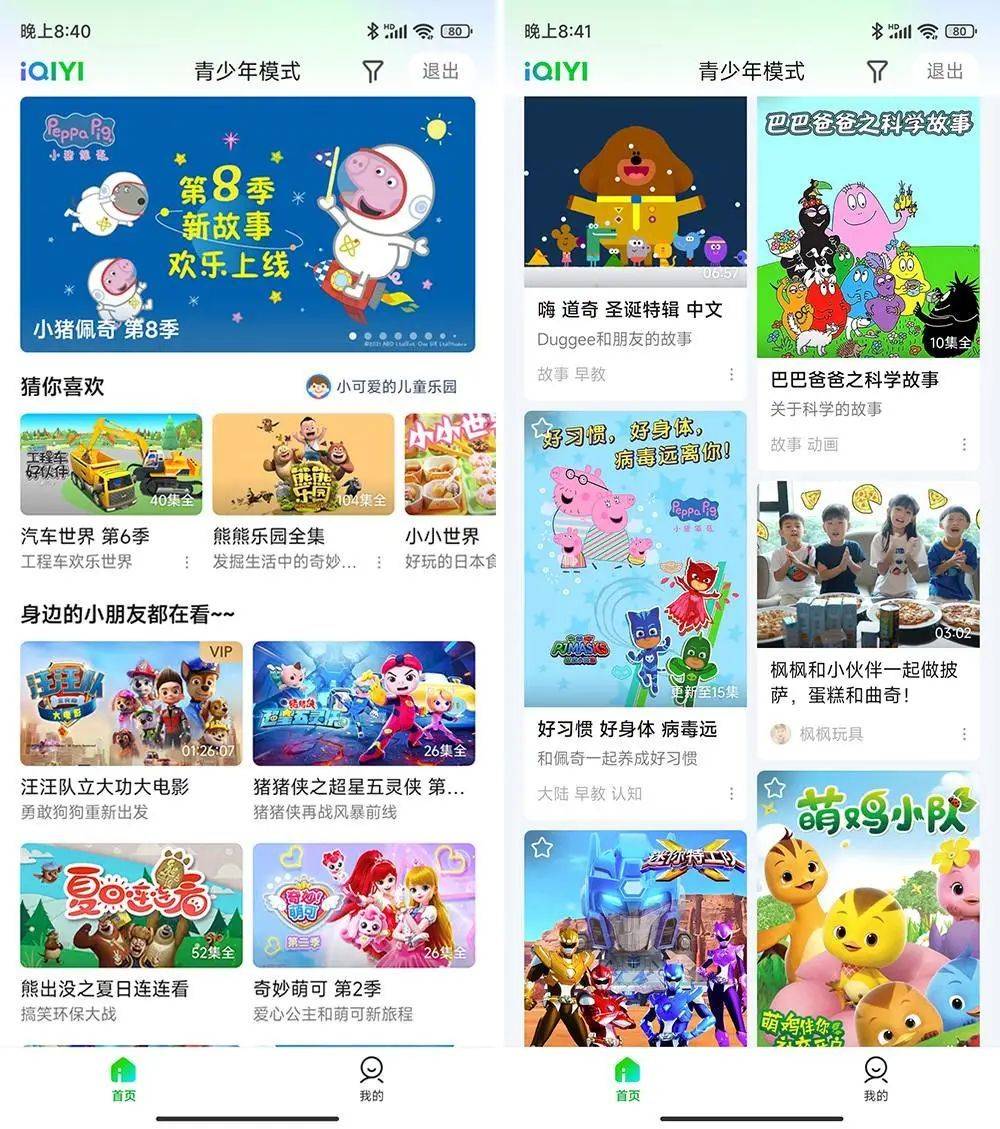The height and width of the screenshot is (1129, 1000).
Task: Open more options for 巴巴爸爸之科学故事
Action: (x=964, y=444)
